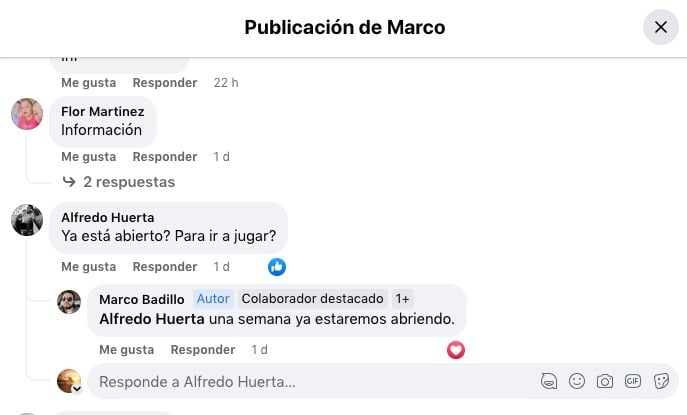Expand the 2 respuestas thread
This screenshot has width=687, height=415.
(x=118, y=182)
